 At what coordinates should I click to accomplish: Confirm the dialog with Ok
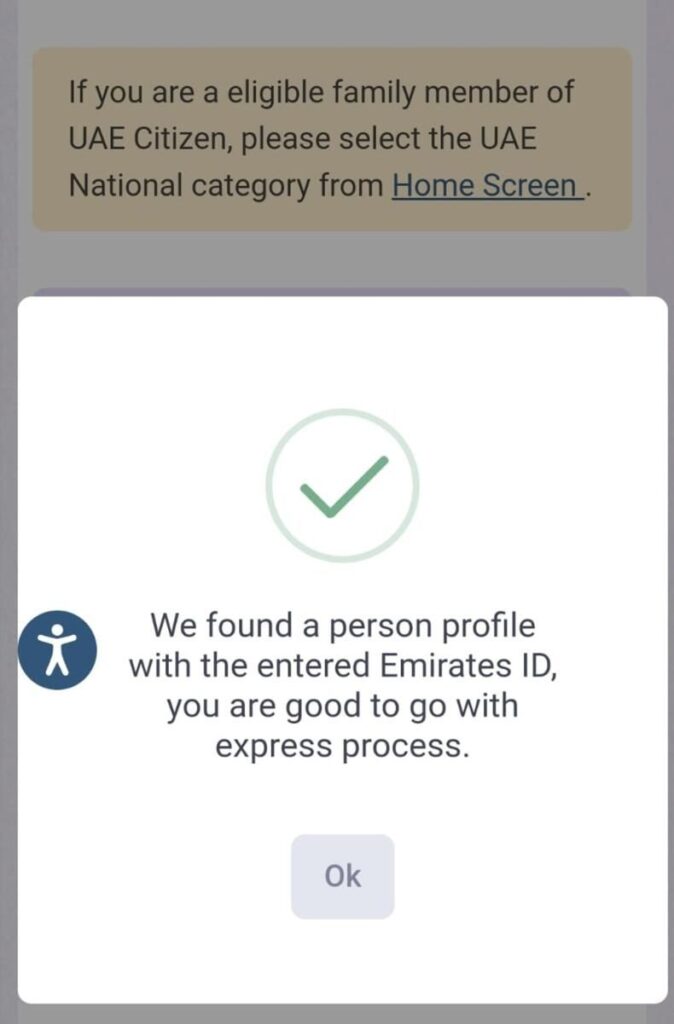pyautogui.click(x=342, y=876)
